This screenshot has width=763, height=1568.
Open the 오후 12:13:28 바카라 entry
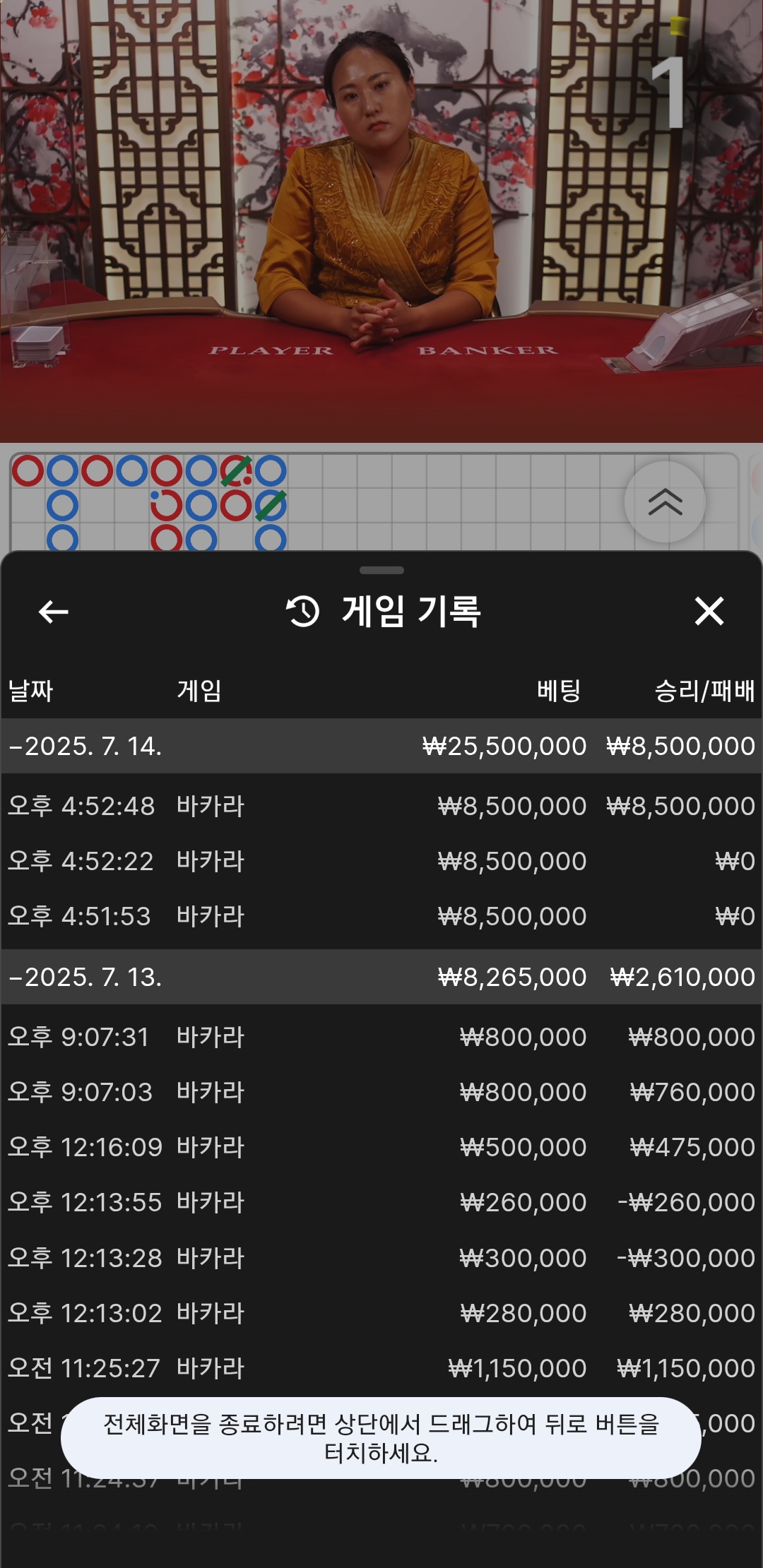click(x=381, y=1259)
